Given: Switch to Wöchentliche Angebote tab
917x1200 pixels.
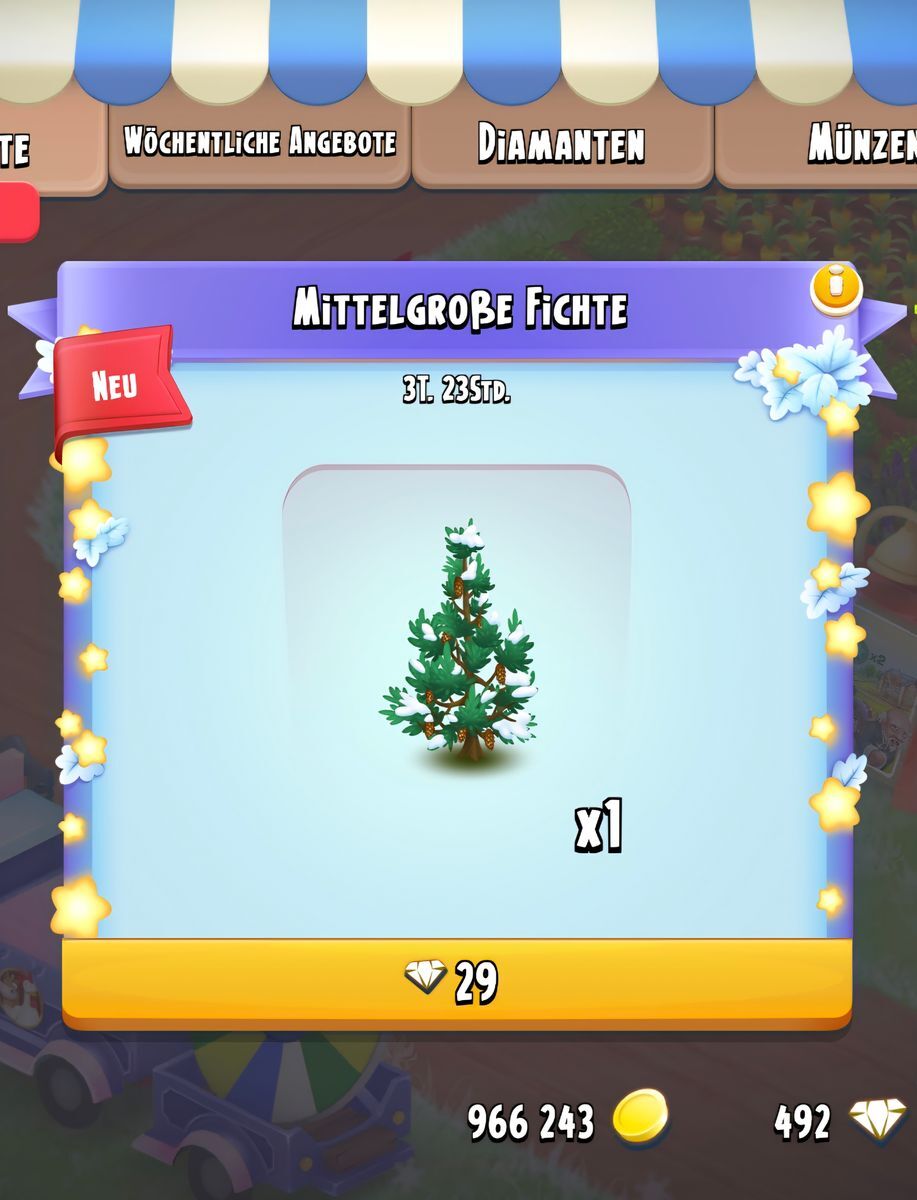Looking at the screenshot, I should tap(259, 142).
